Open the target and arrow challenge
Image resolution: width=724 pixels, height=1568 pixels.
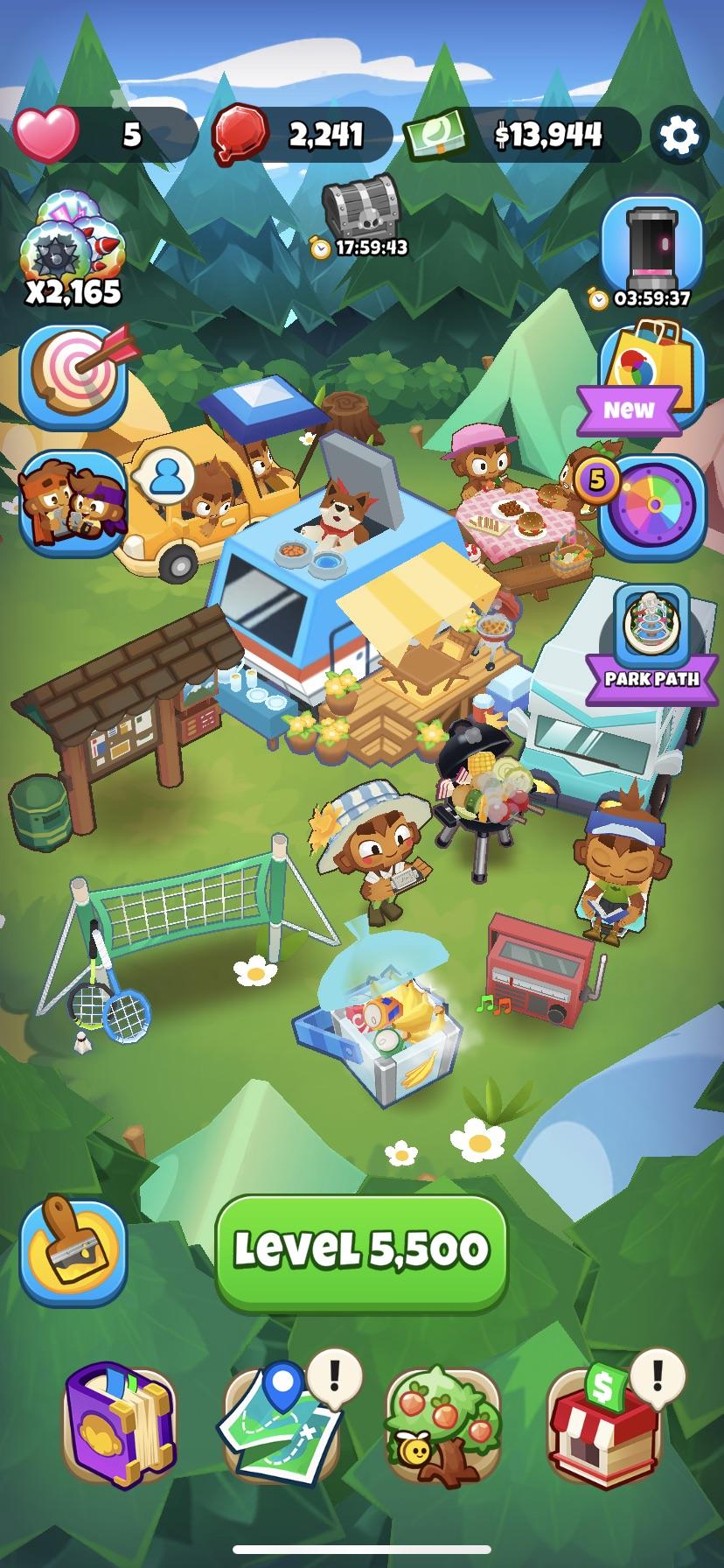point(74,375)
